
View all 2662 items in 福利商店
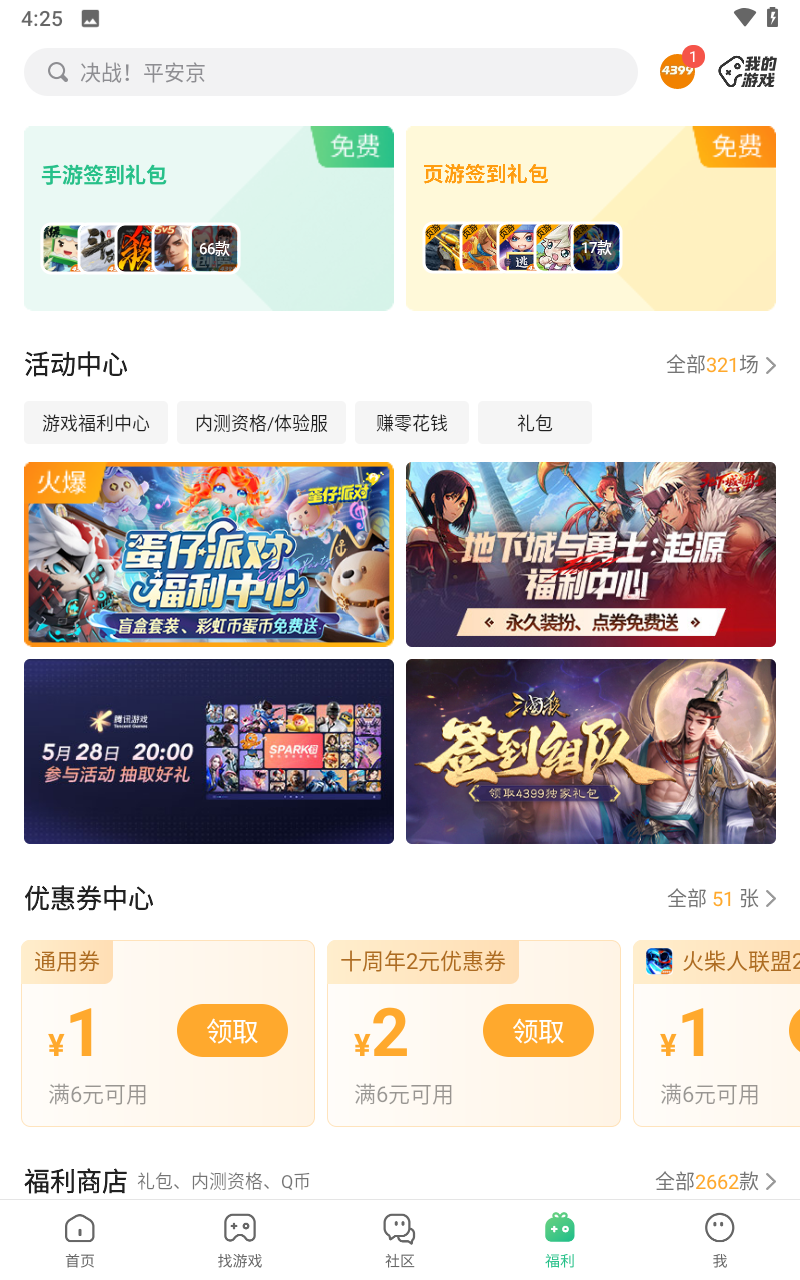pos(715,1182)
